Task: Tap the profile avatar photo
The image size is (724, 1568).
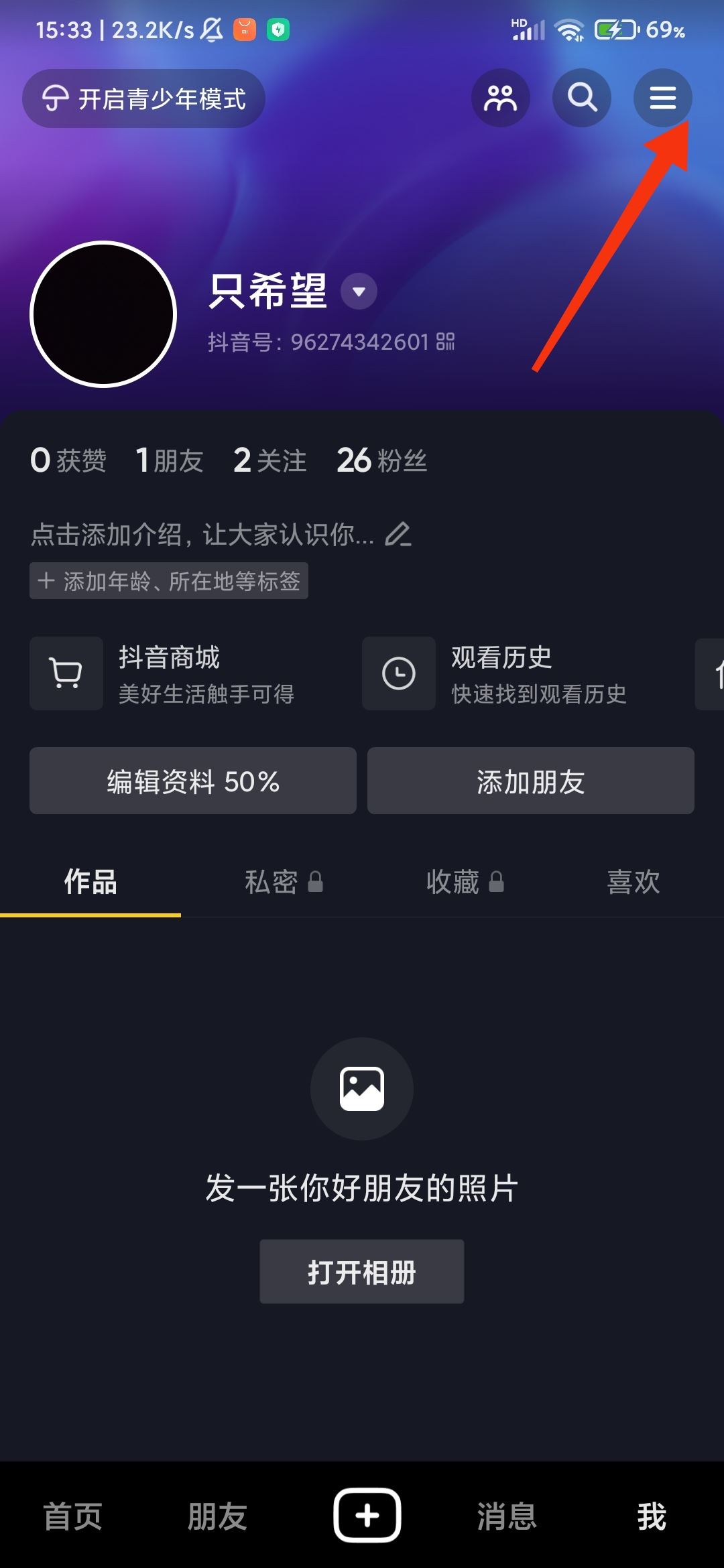Action: pyautogui.click(x=104, y=313)
